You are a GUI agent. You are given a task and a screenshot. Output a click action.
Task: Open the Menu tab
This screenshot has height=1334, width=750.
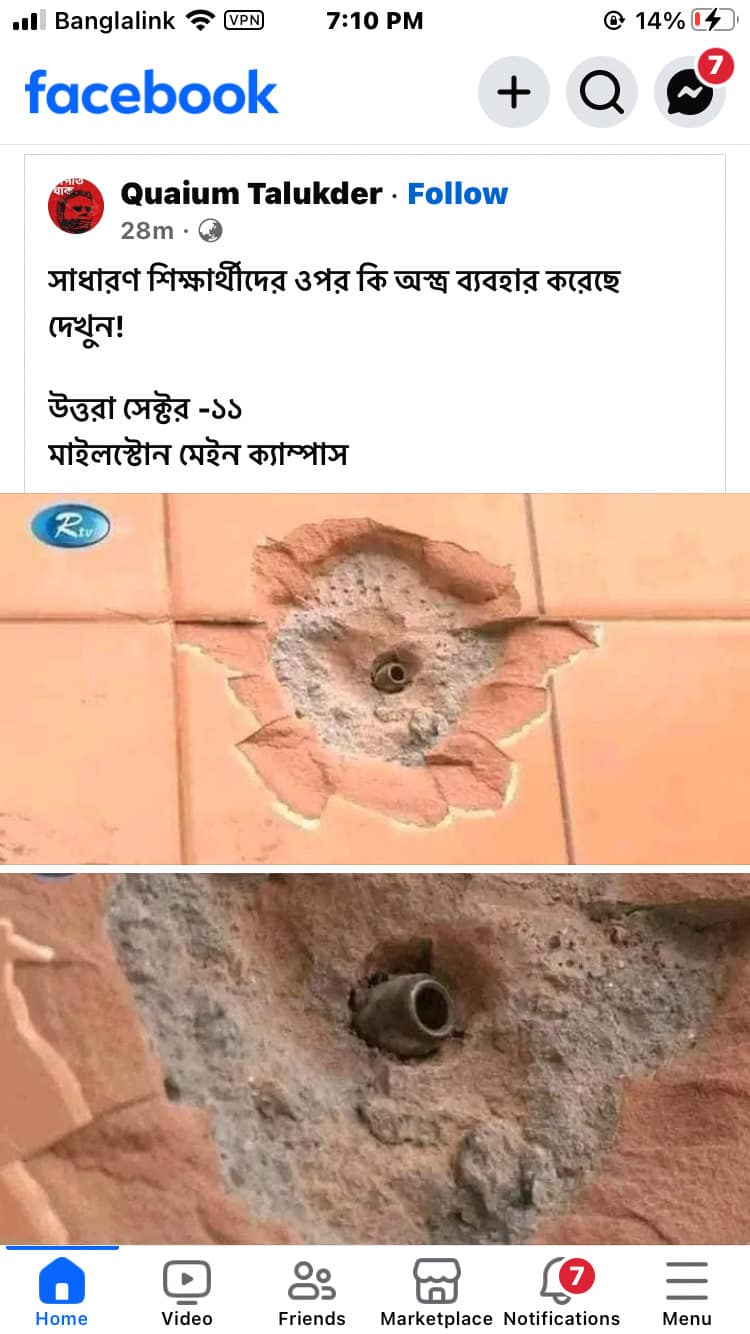pyautogui.click(x=686, y=1292)
